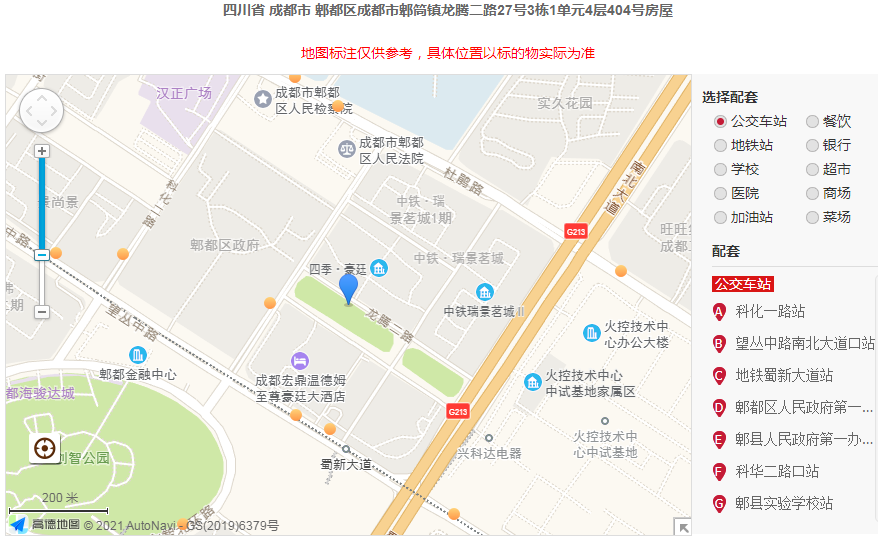878x539 pixels.
Task: Select the 商场 radio option
Action: [x=812, y=193]
